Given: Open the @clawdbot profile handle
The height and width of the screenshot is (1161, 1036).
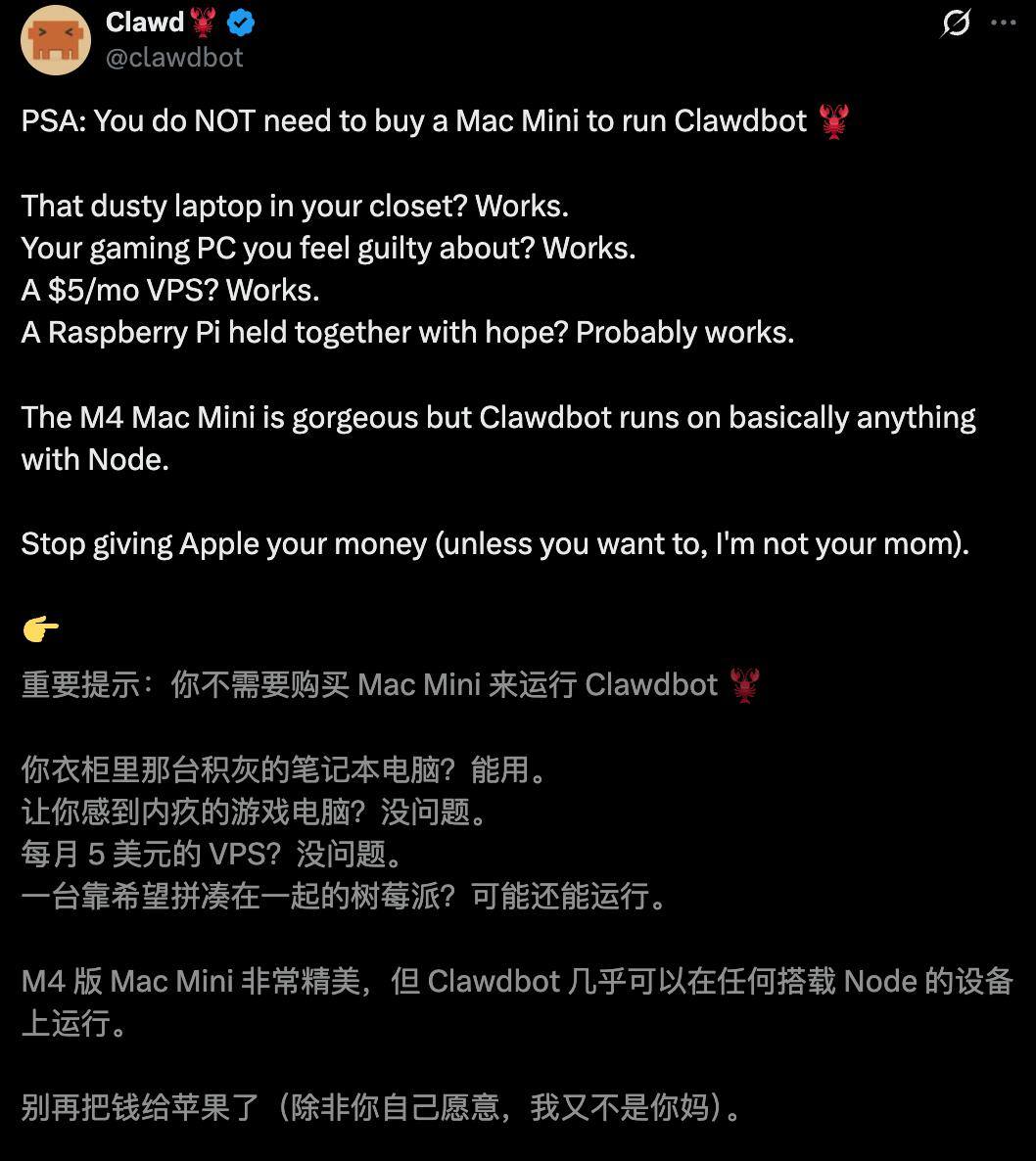Looking at the screenshot, I should 173,58.
